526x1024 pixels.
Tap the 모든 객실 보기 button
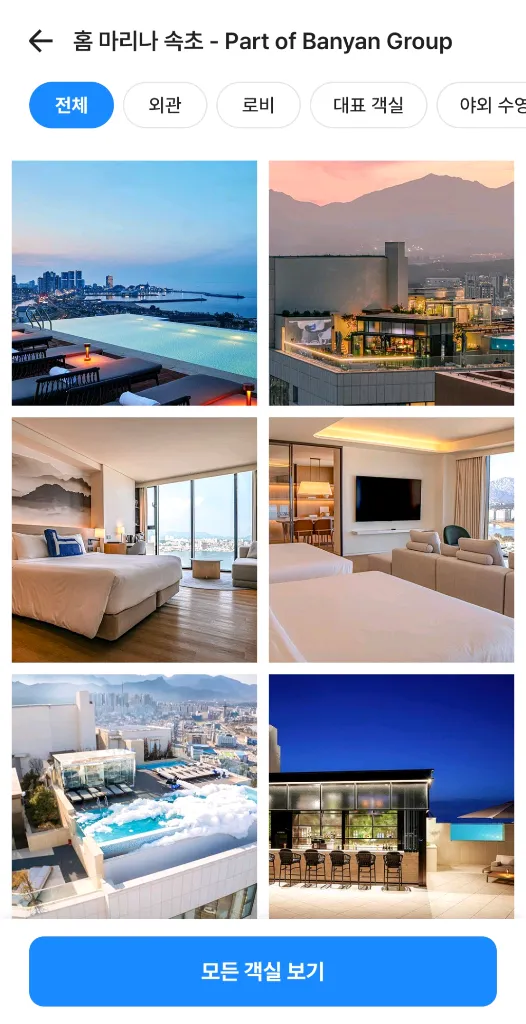pyautogui.click(x=263, y=971)
